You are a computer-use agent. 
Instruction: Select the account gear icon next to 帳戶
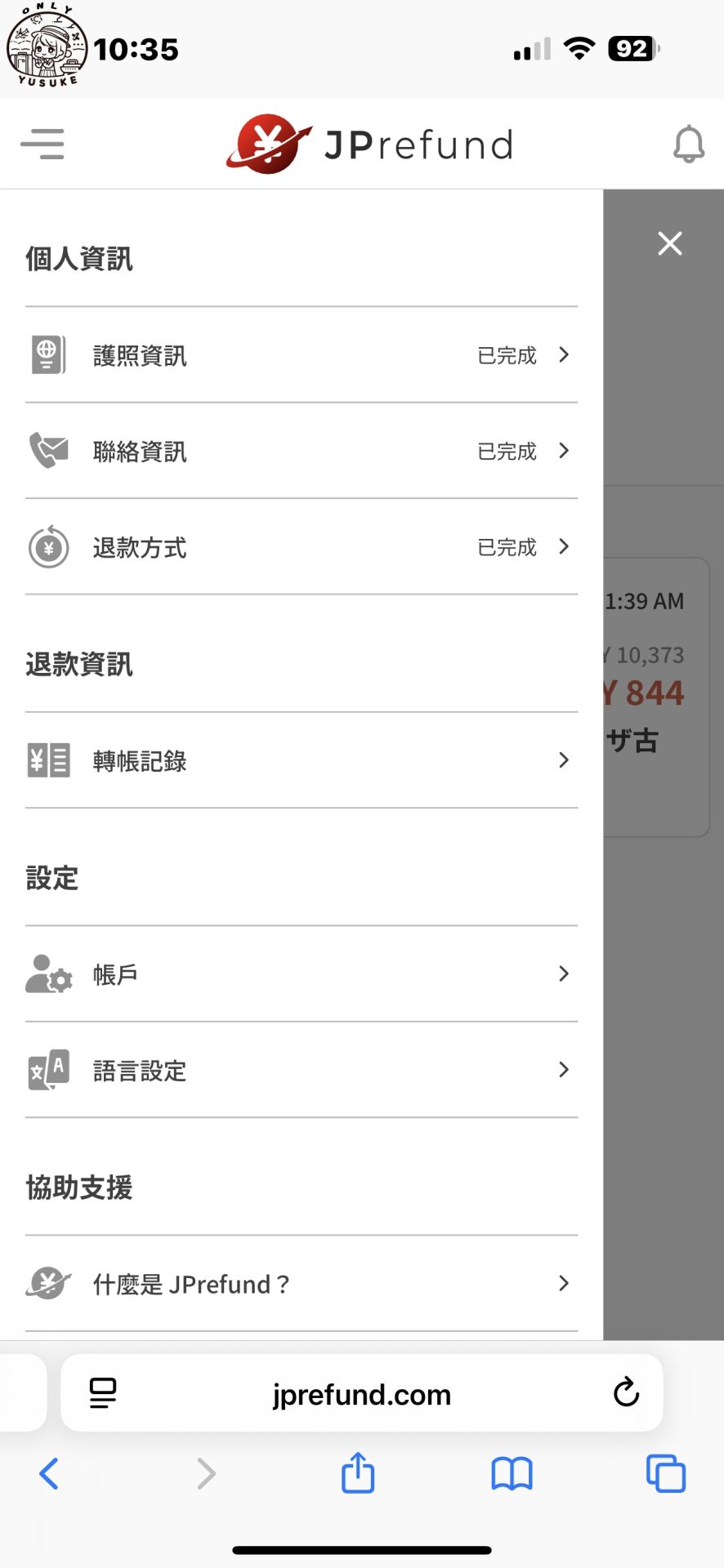click(48, 973)
